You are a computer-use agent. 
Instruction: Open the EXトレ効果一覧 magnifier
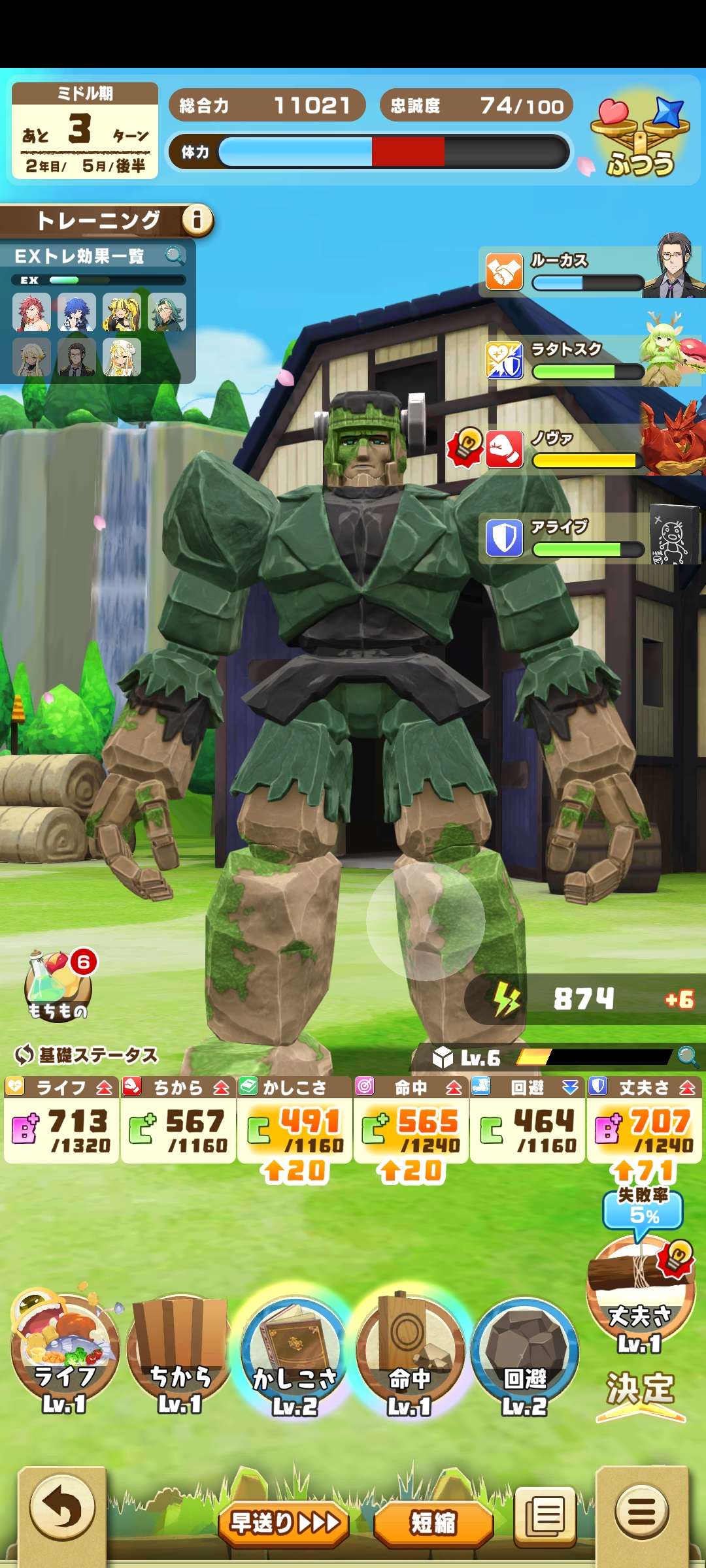pyautogui.click(x=174, y=255)
